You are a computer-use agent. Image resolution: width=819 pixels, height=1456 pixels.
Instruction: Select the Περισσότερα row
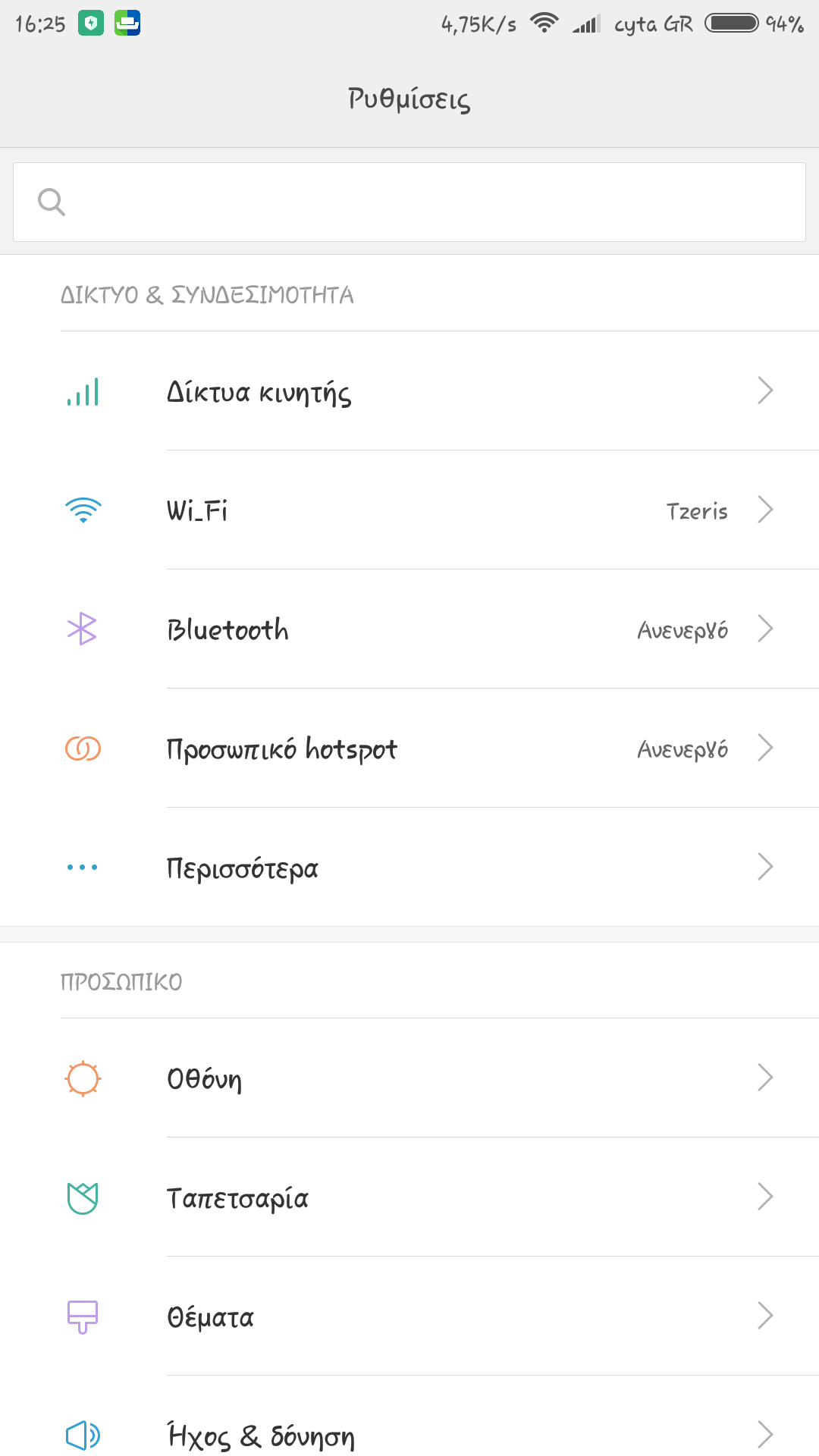point(409,868)
